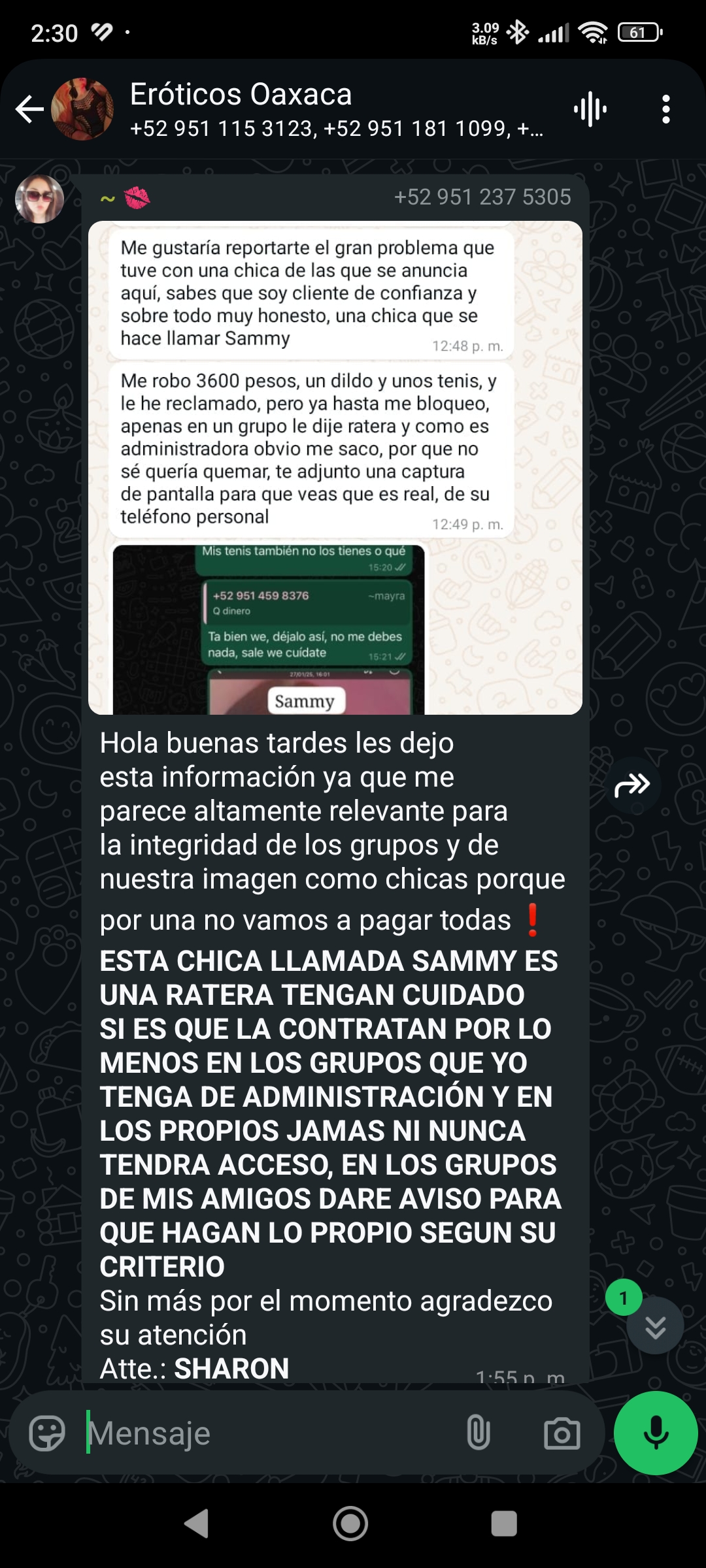Go back using the app bar arrow
706x1568 pixels.
point(29,109)
